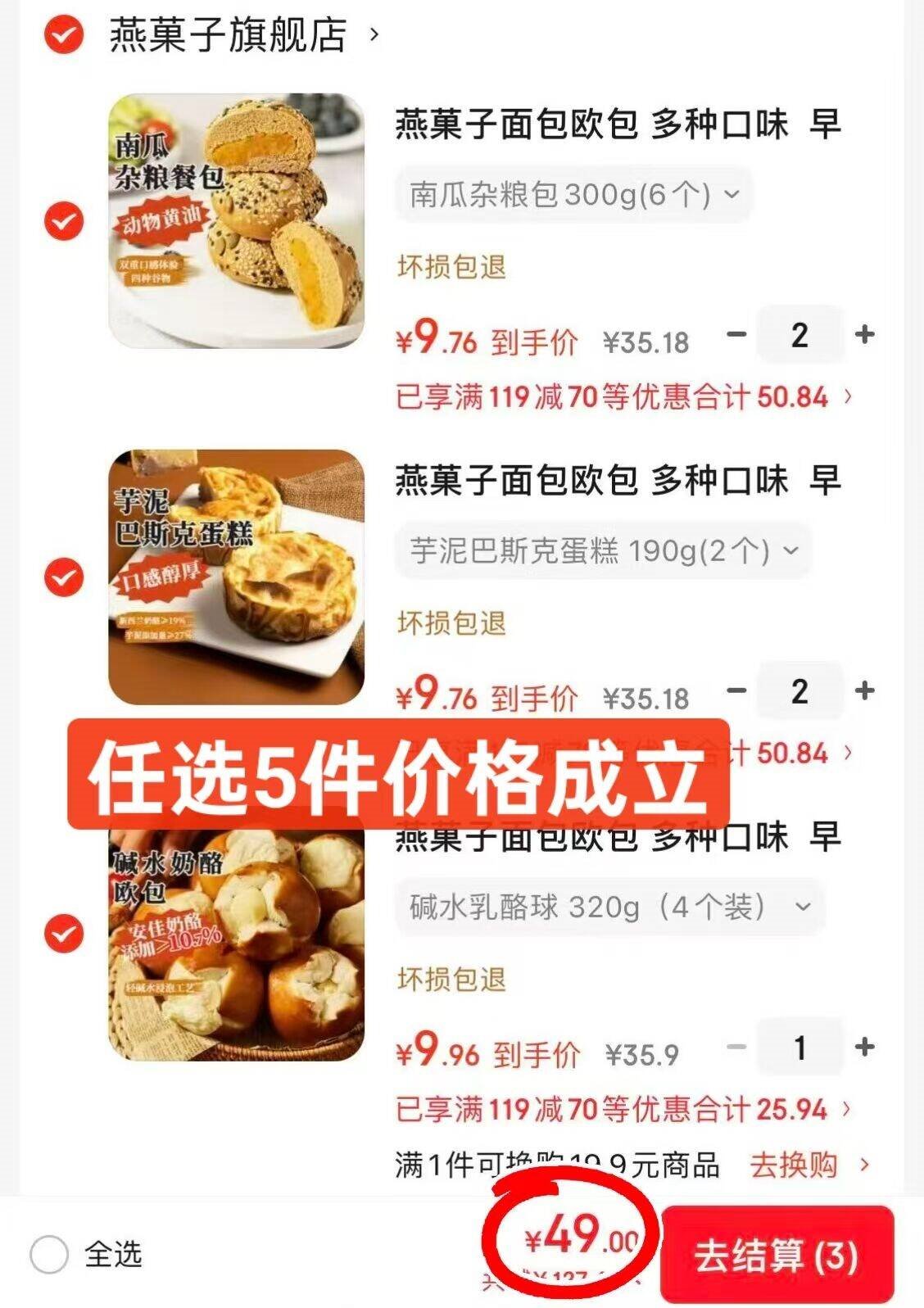The width and height of the screenshot is (924, 1308).
Task: Tap 去换购 to redeem add-on item
Action: 808,1165
